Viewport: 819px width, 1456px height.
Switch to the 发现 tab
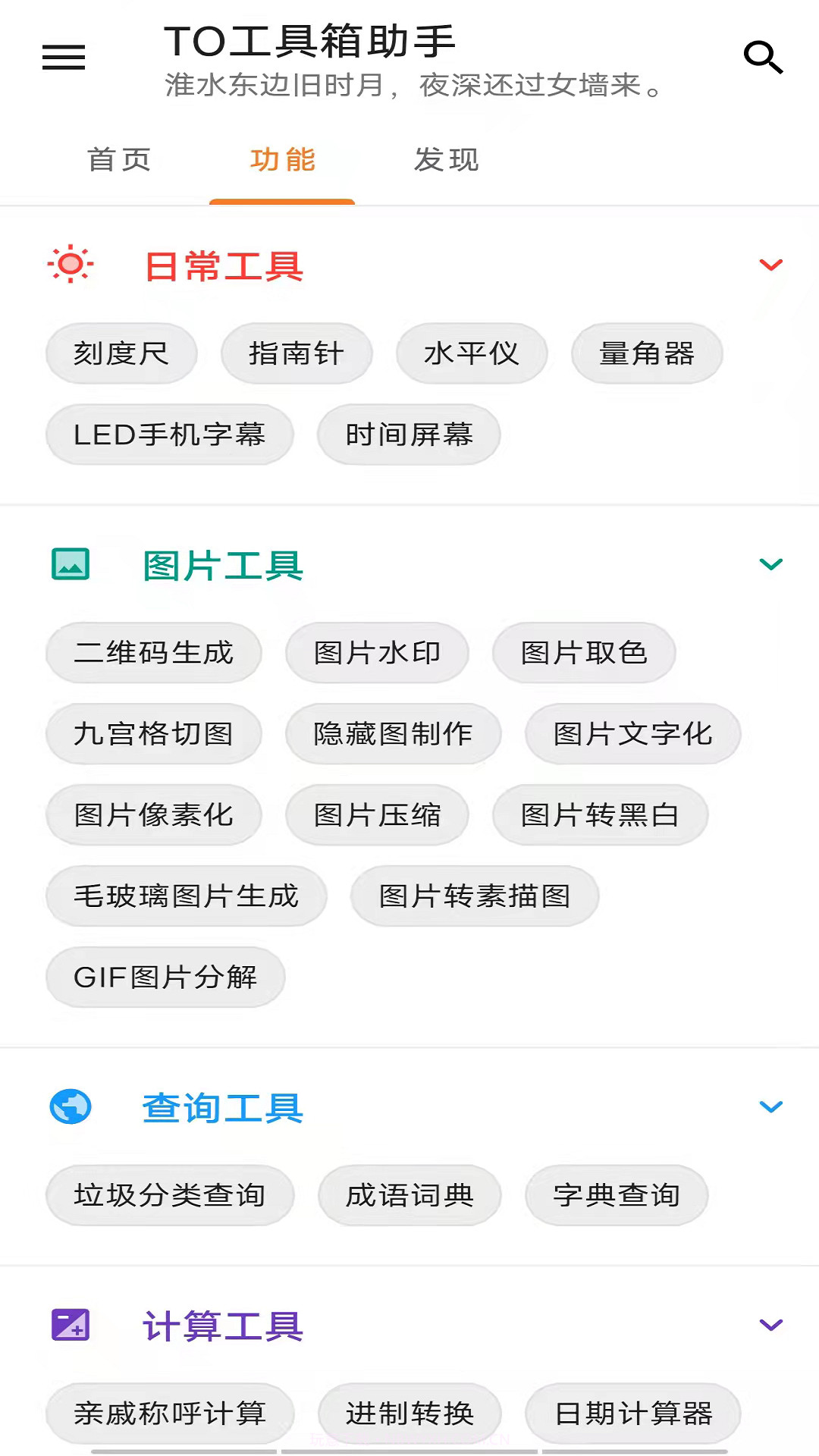pos(446,160)
